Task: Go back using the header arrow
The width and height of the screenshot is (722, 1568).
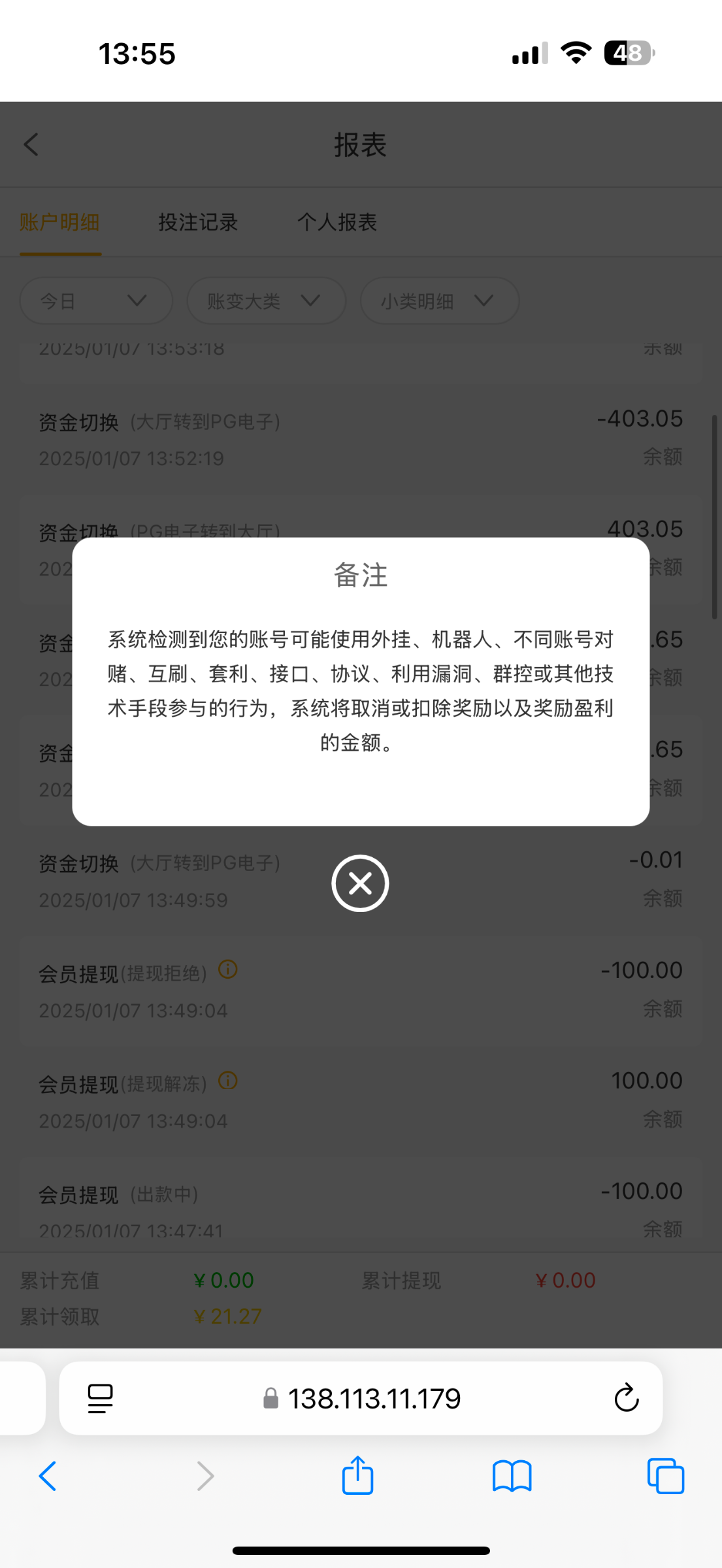Action: 31,144
